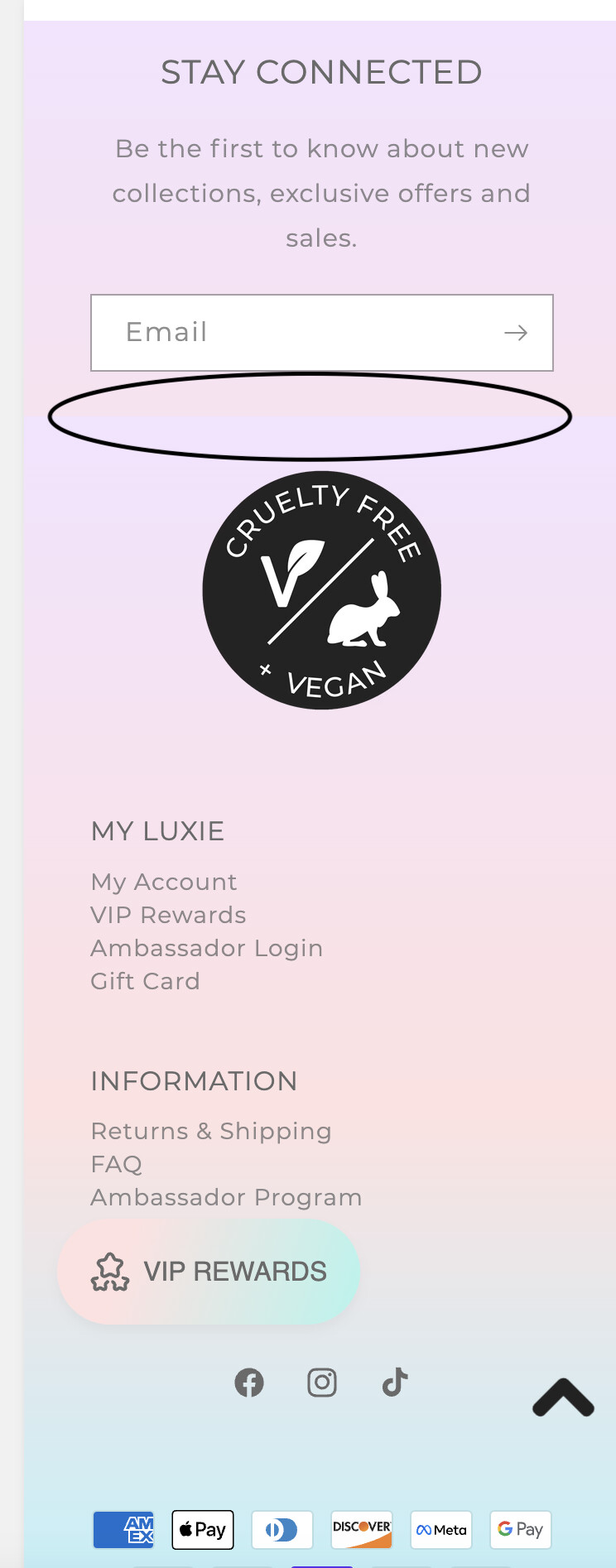
Task: View Returns & Shipping information
Action: click(211, 1131)
